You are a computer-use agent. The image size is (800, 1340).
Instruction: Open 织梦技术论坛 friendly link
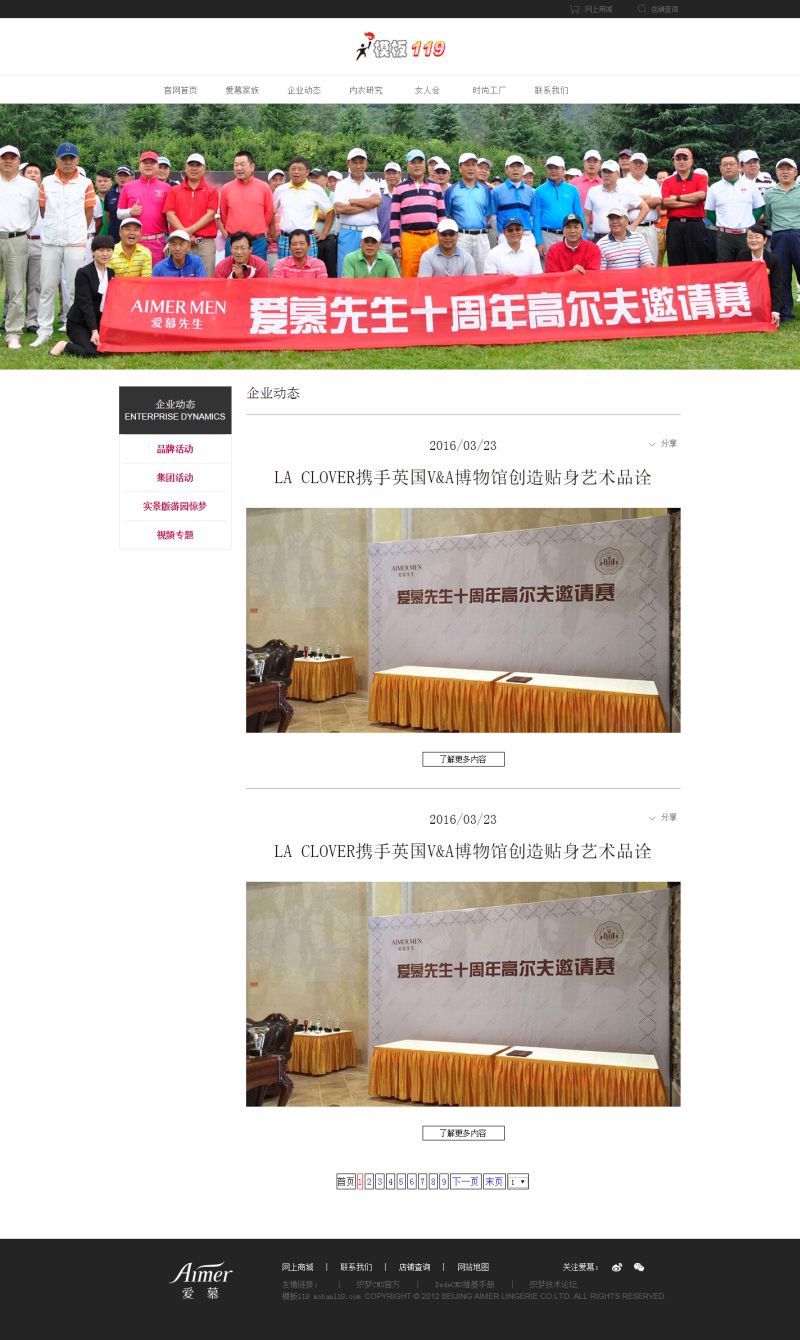pos(553,1284)
